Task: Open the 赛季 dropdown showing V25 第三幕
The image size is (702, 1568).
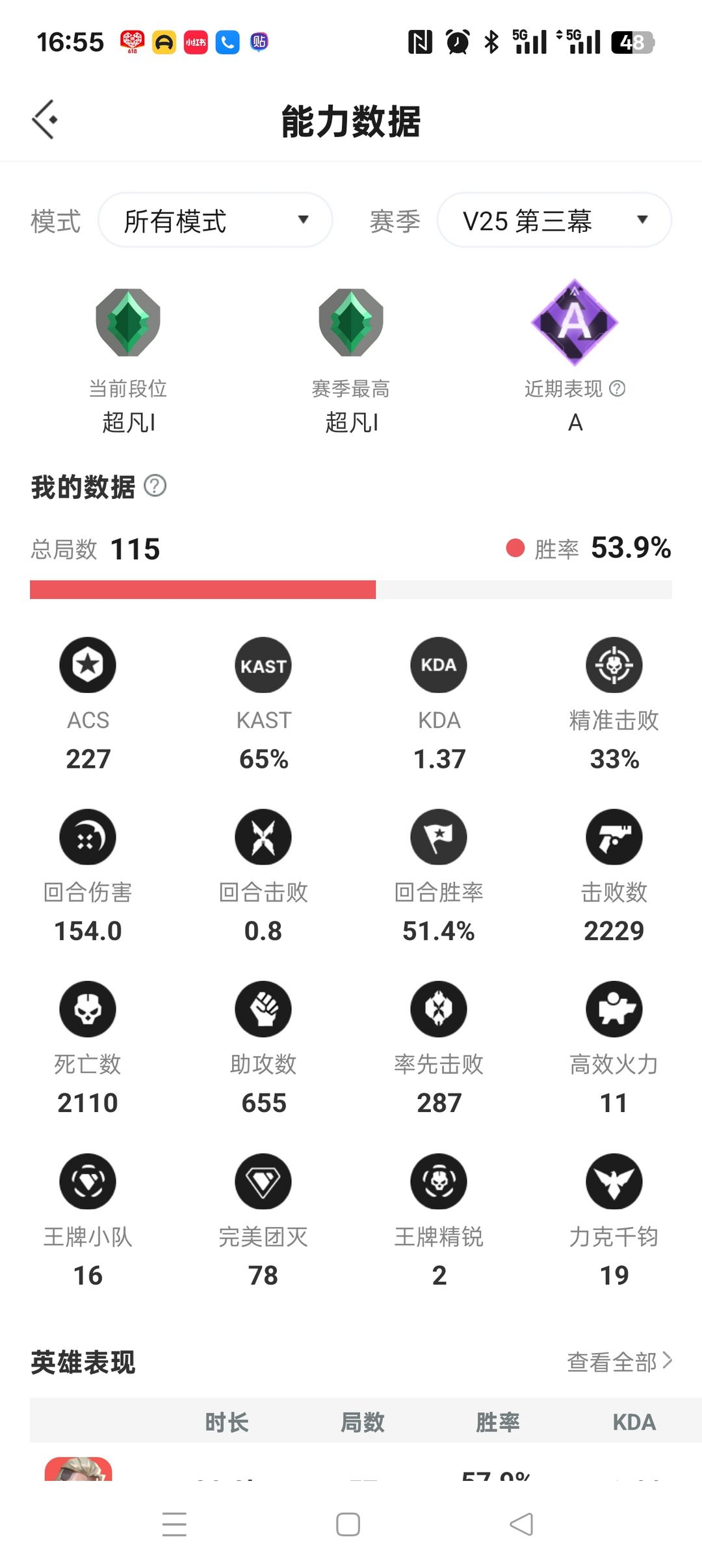Action: coord(554,220)
